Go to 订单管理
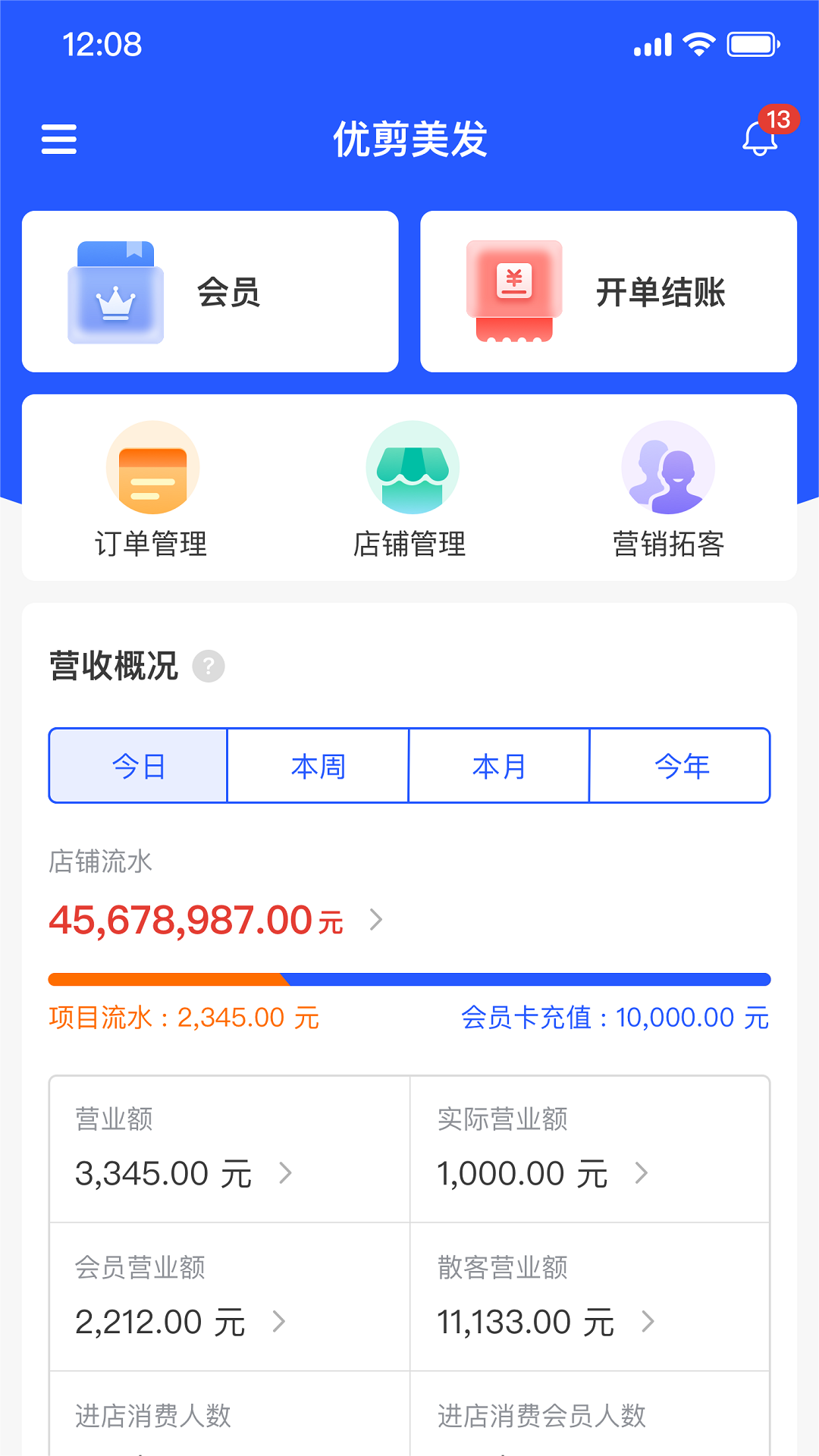819x1456 pixels. (x=152, y=490)
